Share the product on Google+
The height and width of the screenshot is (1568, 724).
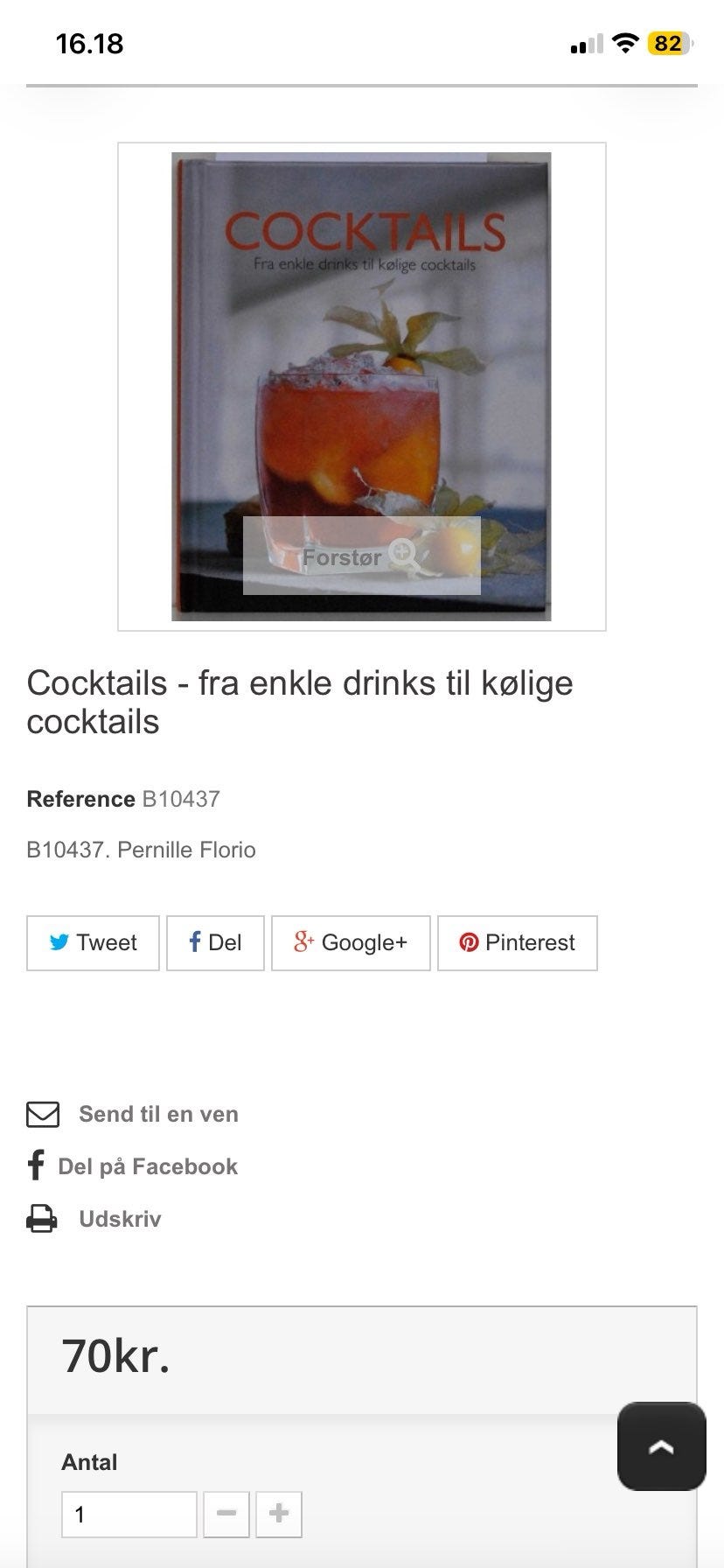point(351,942)
